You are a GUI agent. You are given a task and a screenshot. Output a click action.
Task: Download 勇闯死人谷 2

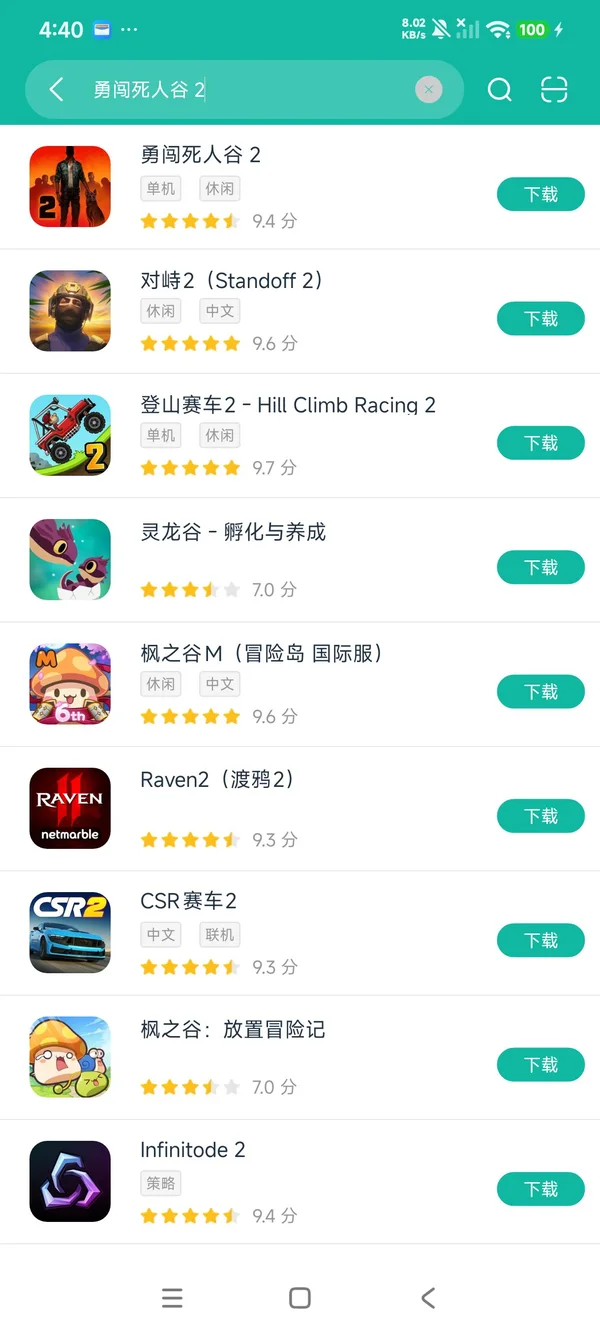click(540, 195)
